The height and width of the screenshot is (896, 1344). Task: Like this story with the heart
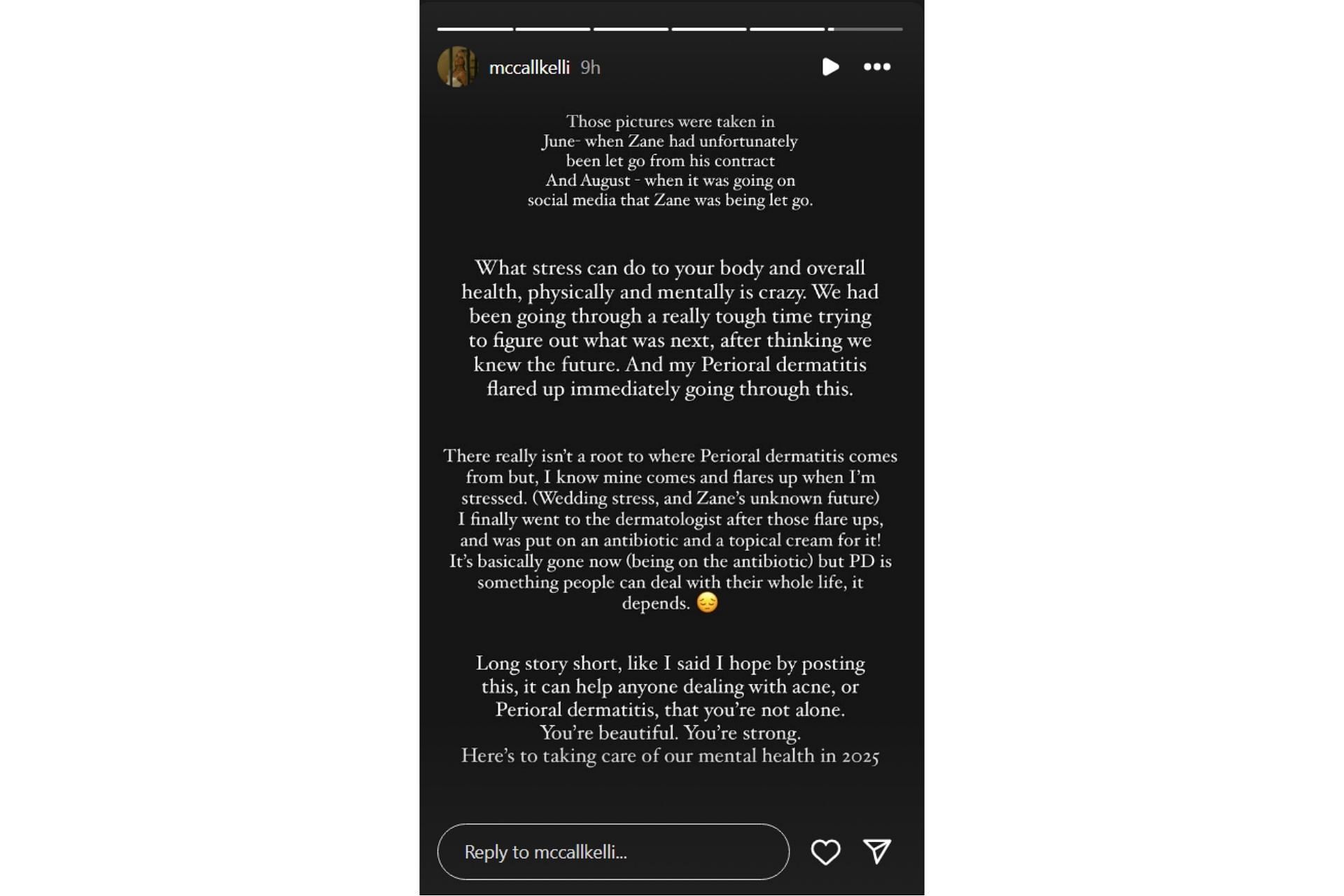(x=825, y=852)
